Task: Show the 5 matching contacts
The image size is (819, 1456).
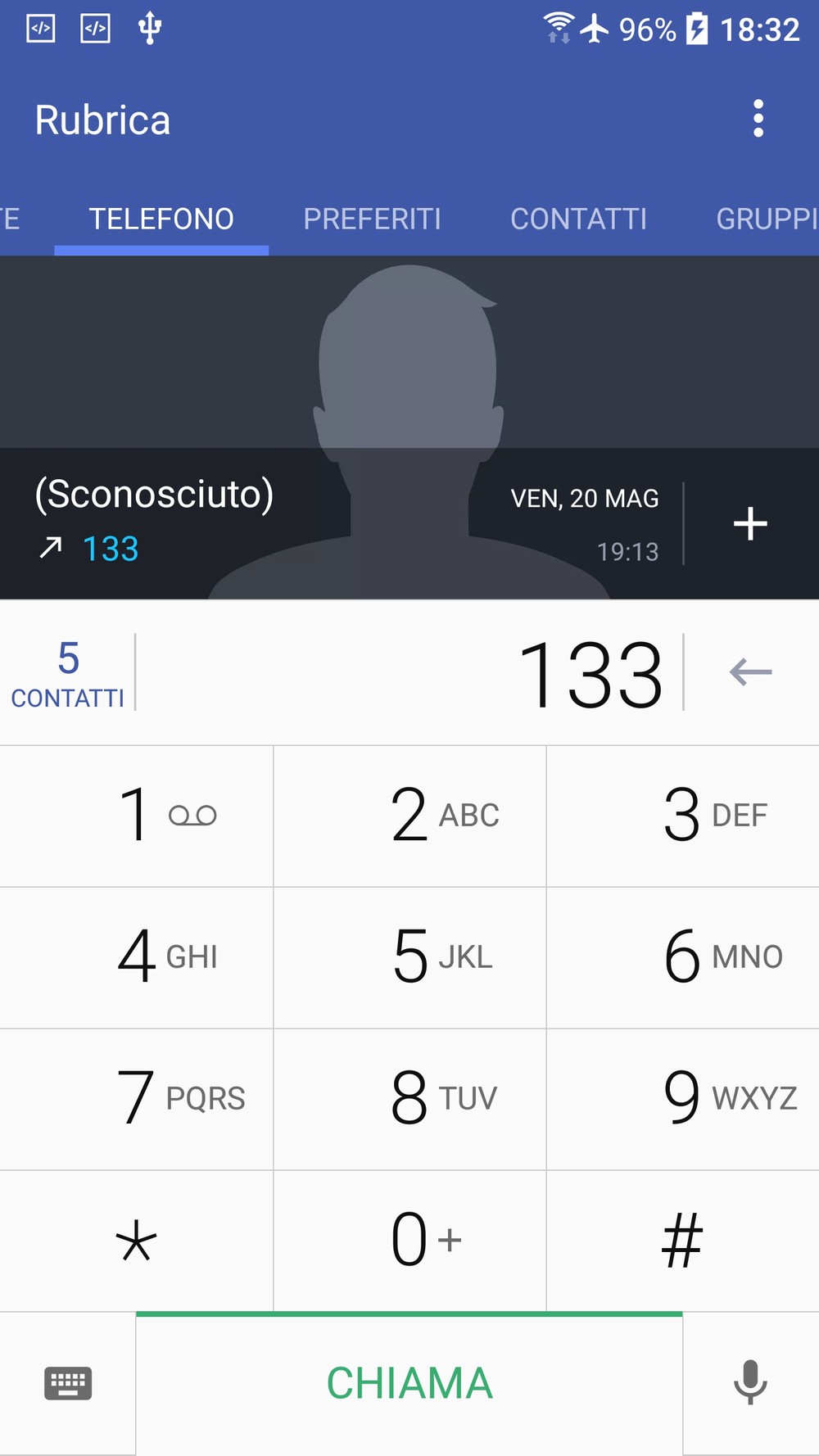Action: click(x=67, y=673)
